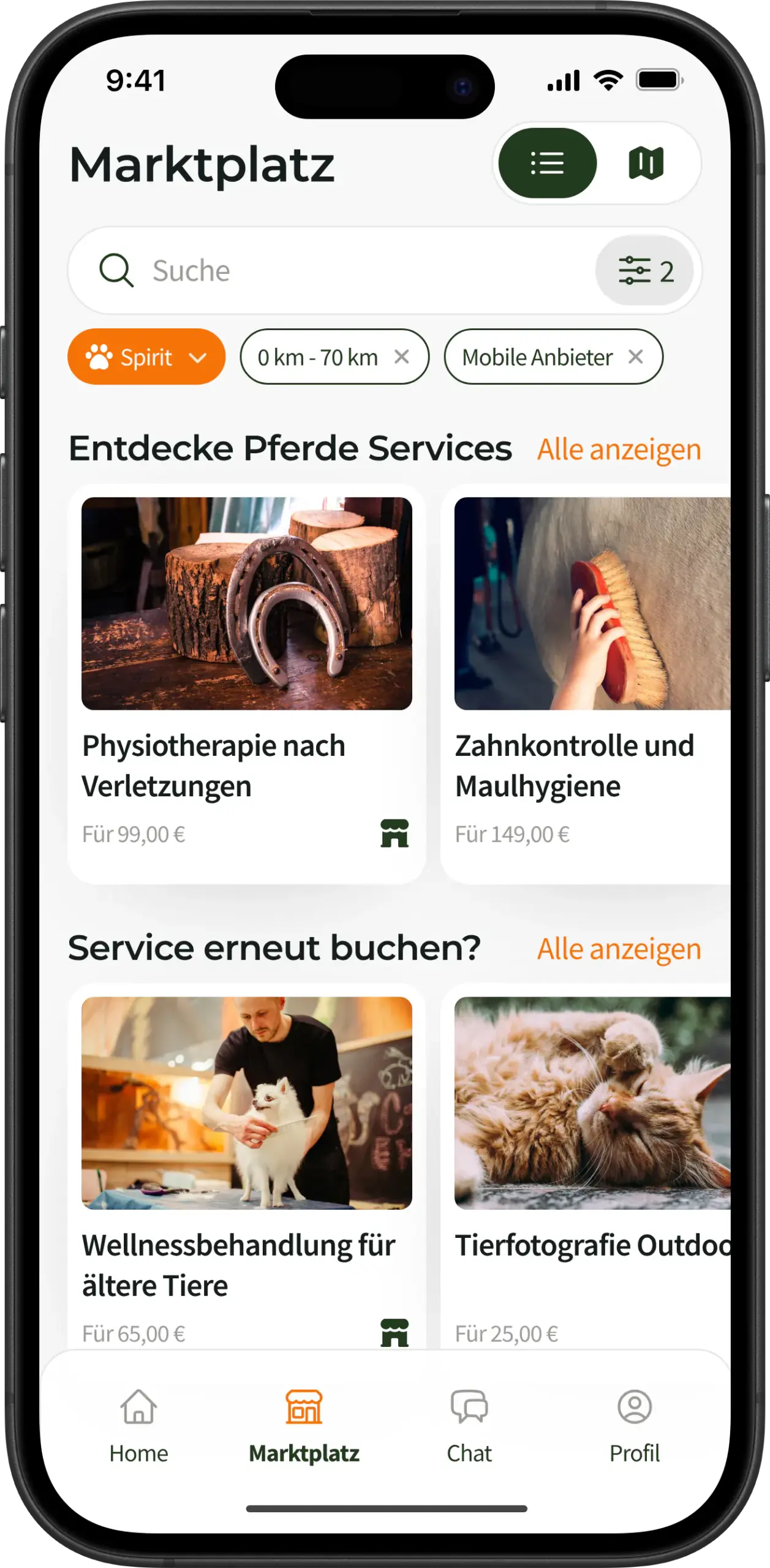770x1568 pixels.
Task: Expand the Spirit pet dropdown
Action: click(x=146, y=357)
